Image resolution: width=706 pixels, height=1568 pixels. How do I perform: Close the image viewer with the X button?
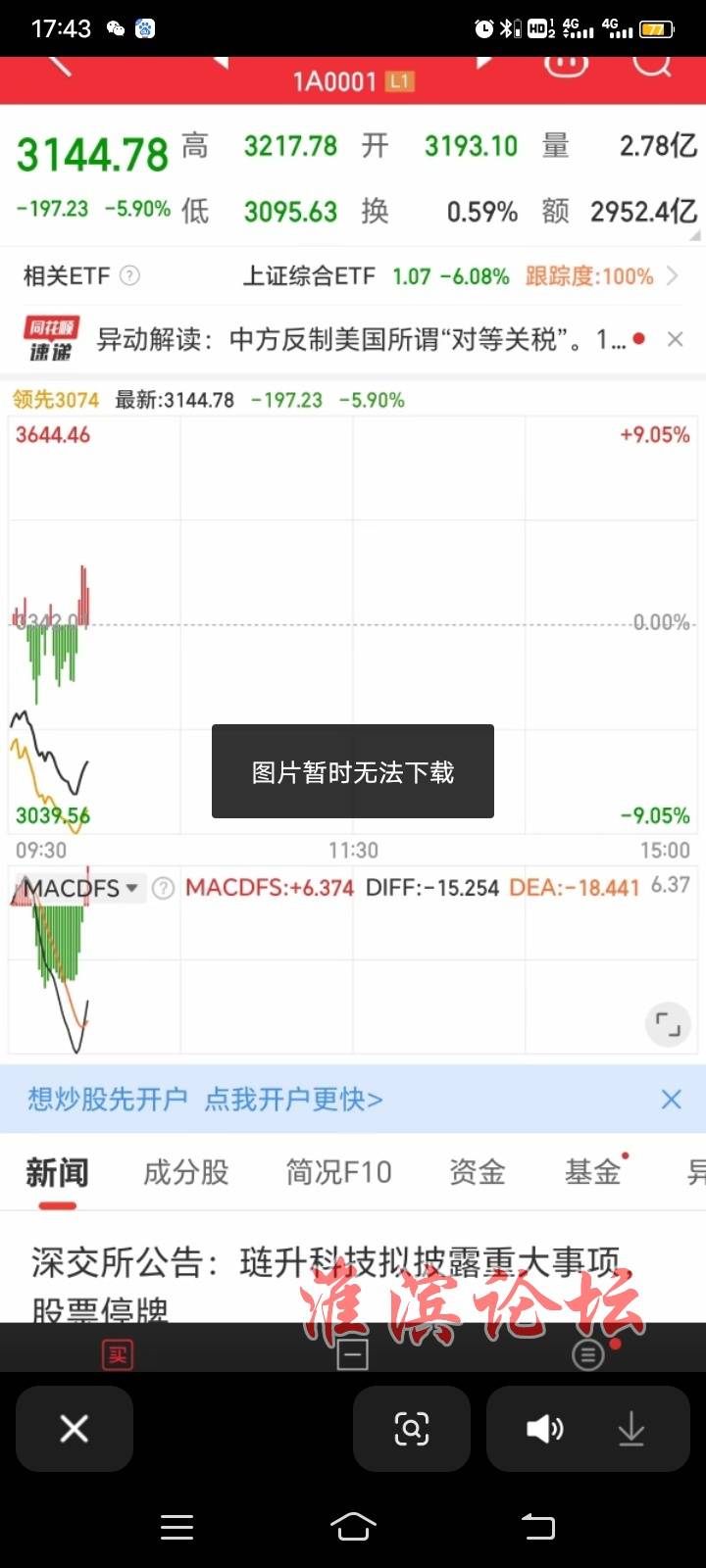coord(75,1428)
